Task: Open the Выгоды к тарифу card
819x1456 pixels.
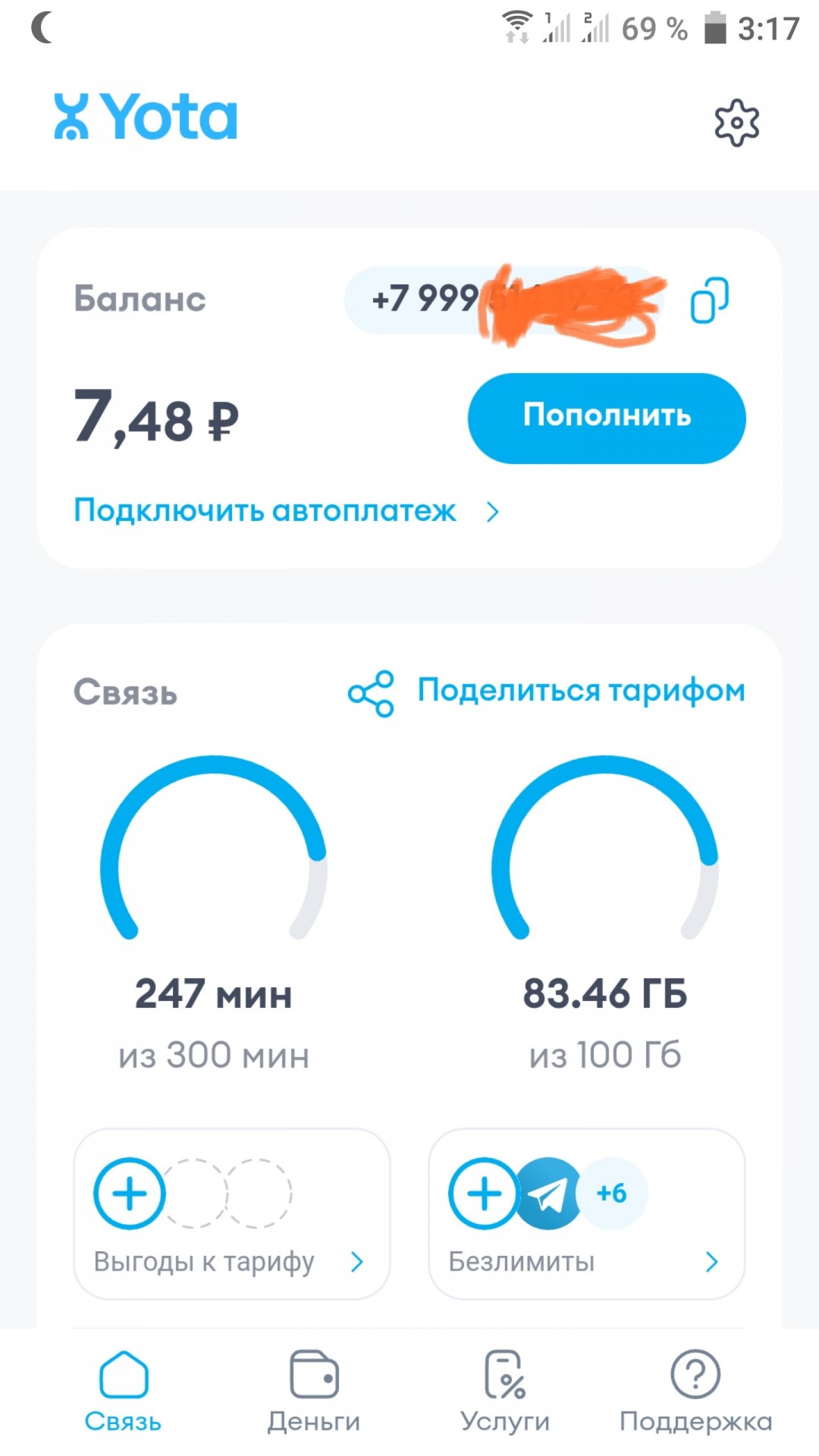Action: click(231, 1213)
